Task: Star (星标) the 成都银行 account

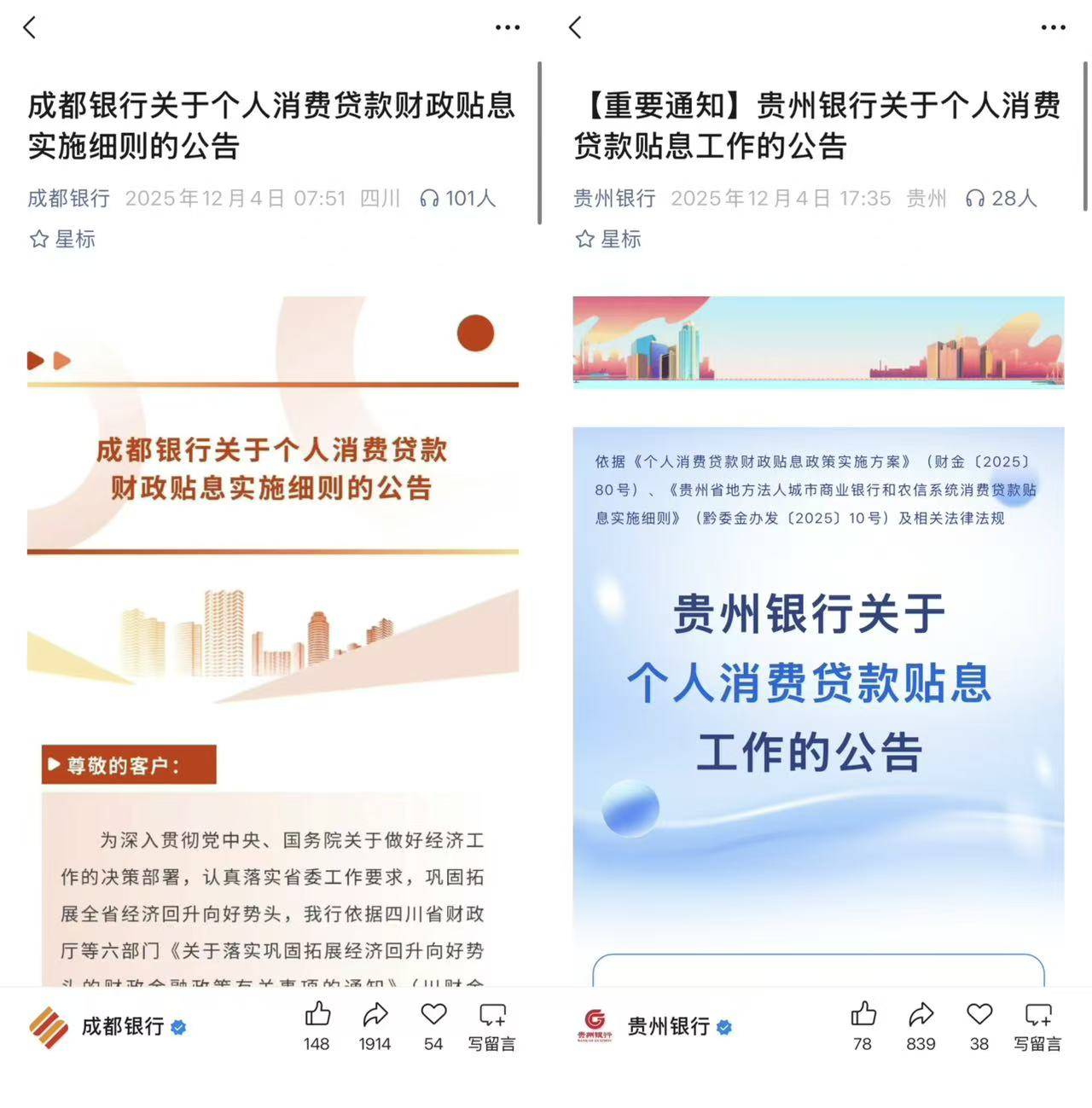Action: click(62, 240)
